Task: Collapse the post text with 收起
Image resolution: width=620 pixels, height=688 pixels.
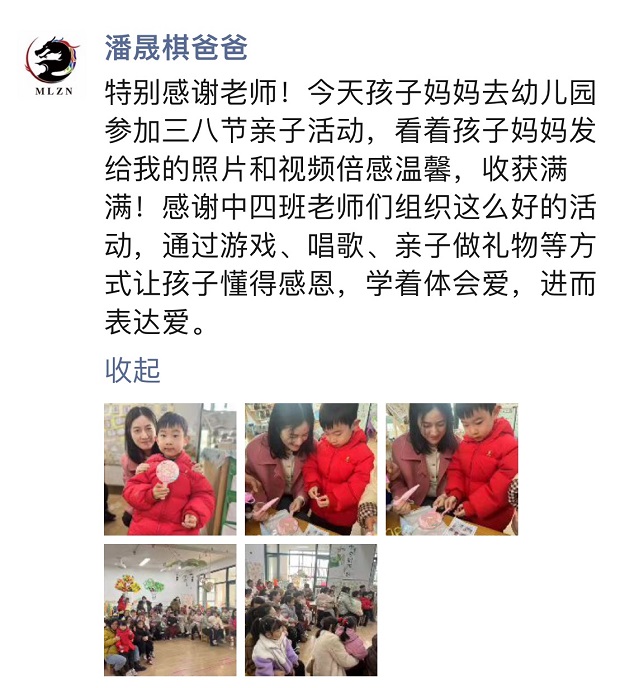Action: coord(132,371)
